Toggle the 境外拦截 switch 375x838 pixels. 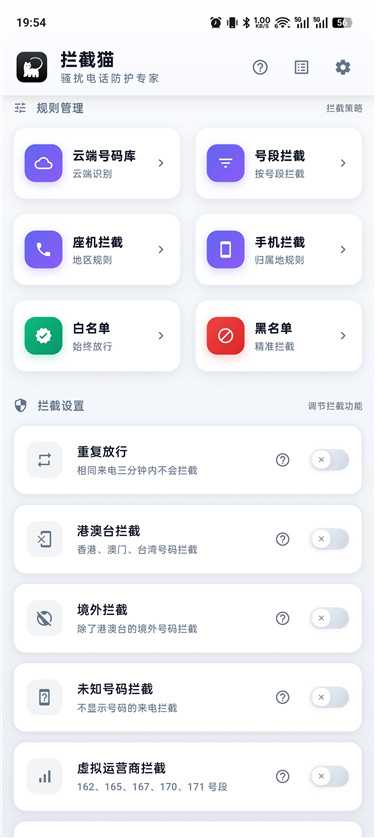pos(330,618)
